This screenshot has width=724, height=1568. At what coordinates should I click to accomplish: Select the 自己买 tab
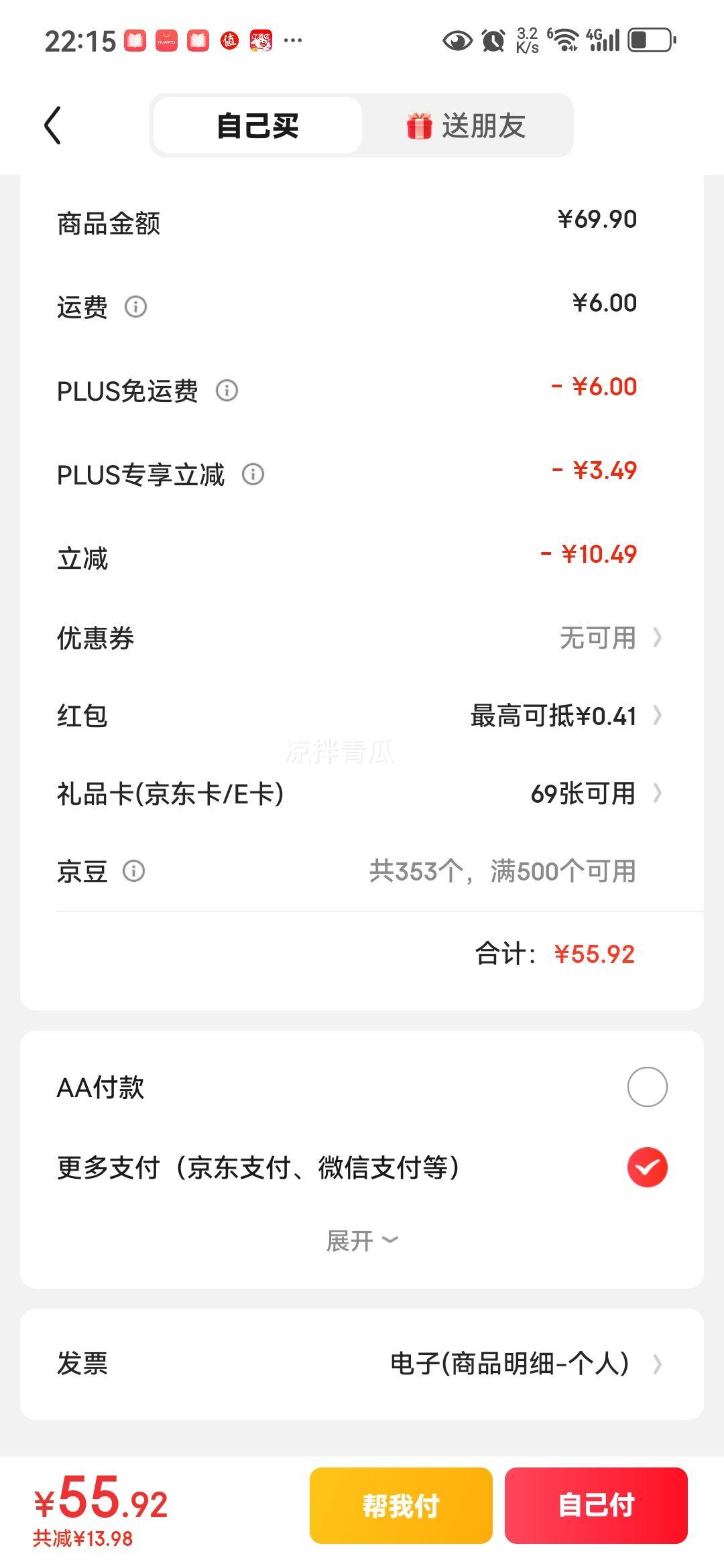(258, 125)
